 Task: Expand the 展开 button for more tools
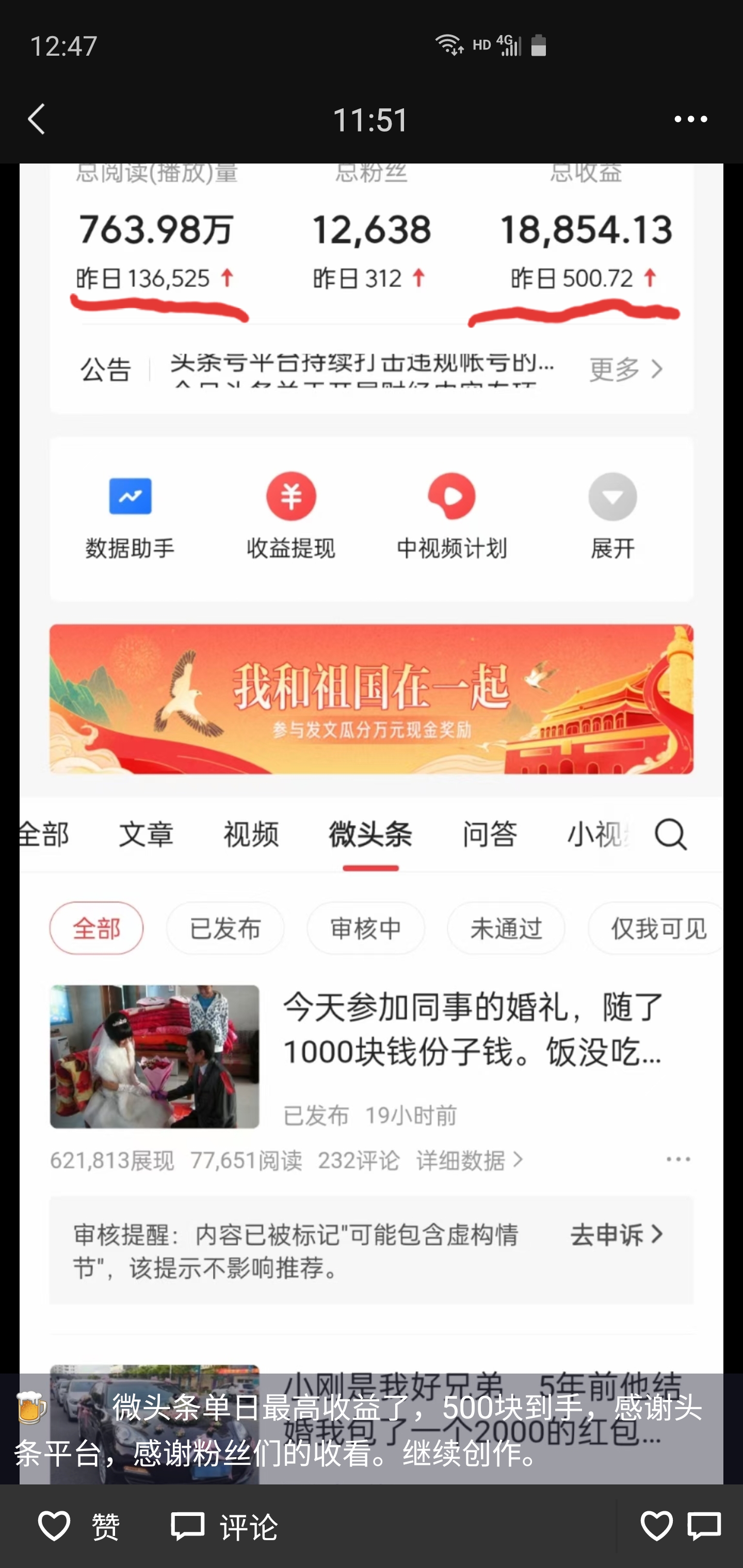[612, 517]
